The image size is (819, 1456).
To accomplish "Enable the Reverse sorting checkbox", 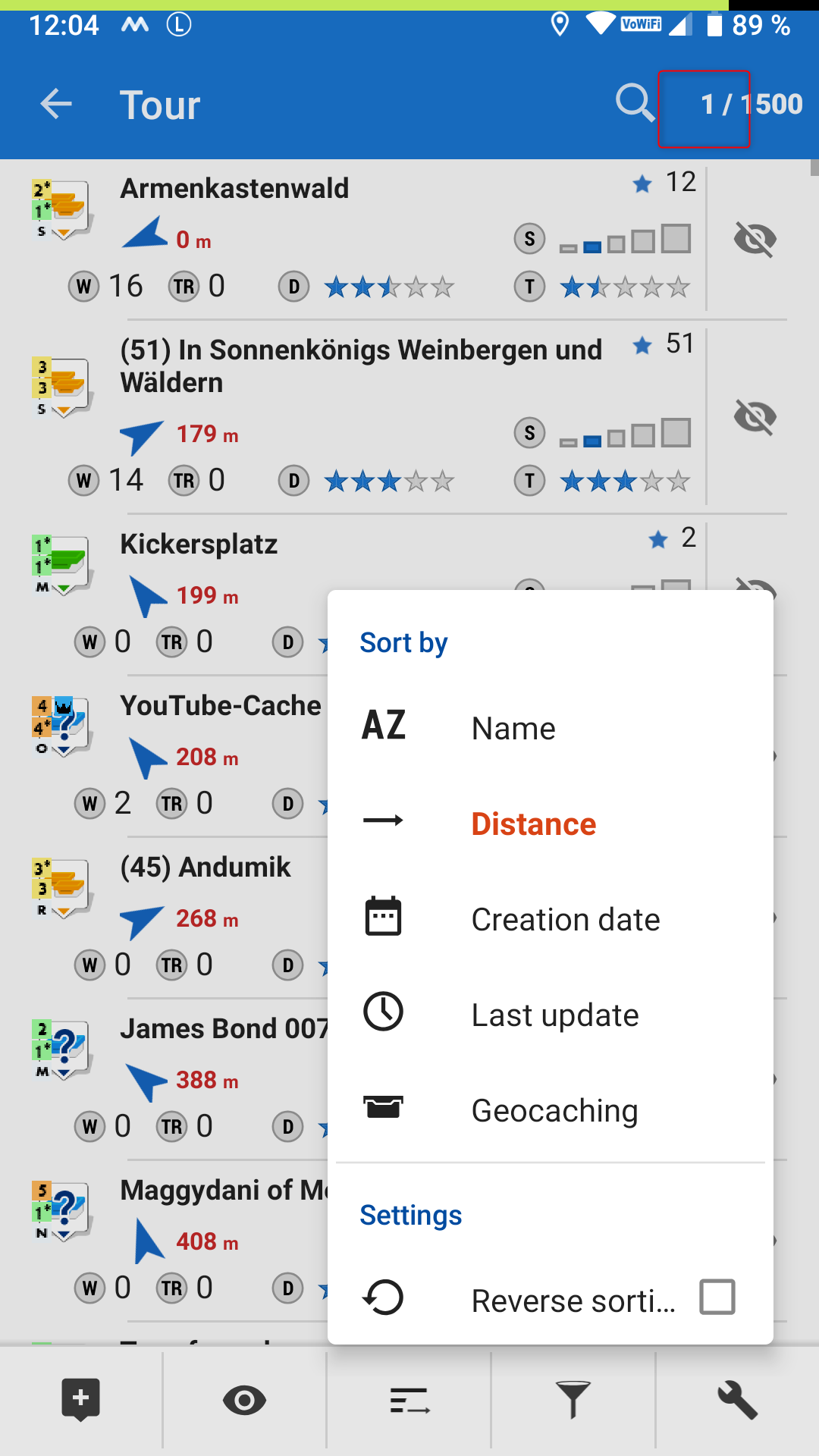I will (717, 1297).
